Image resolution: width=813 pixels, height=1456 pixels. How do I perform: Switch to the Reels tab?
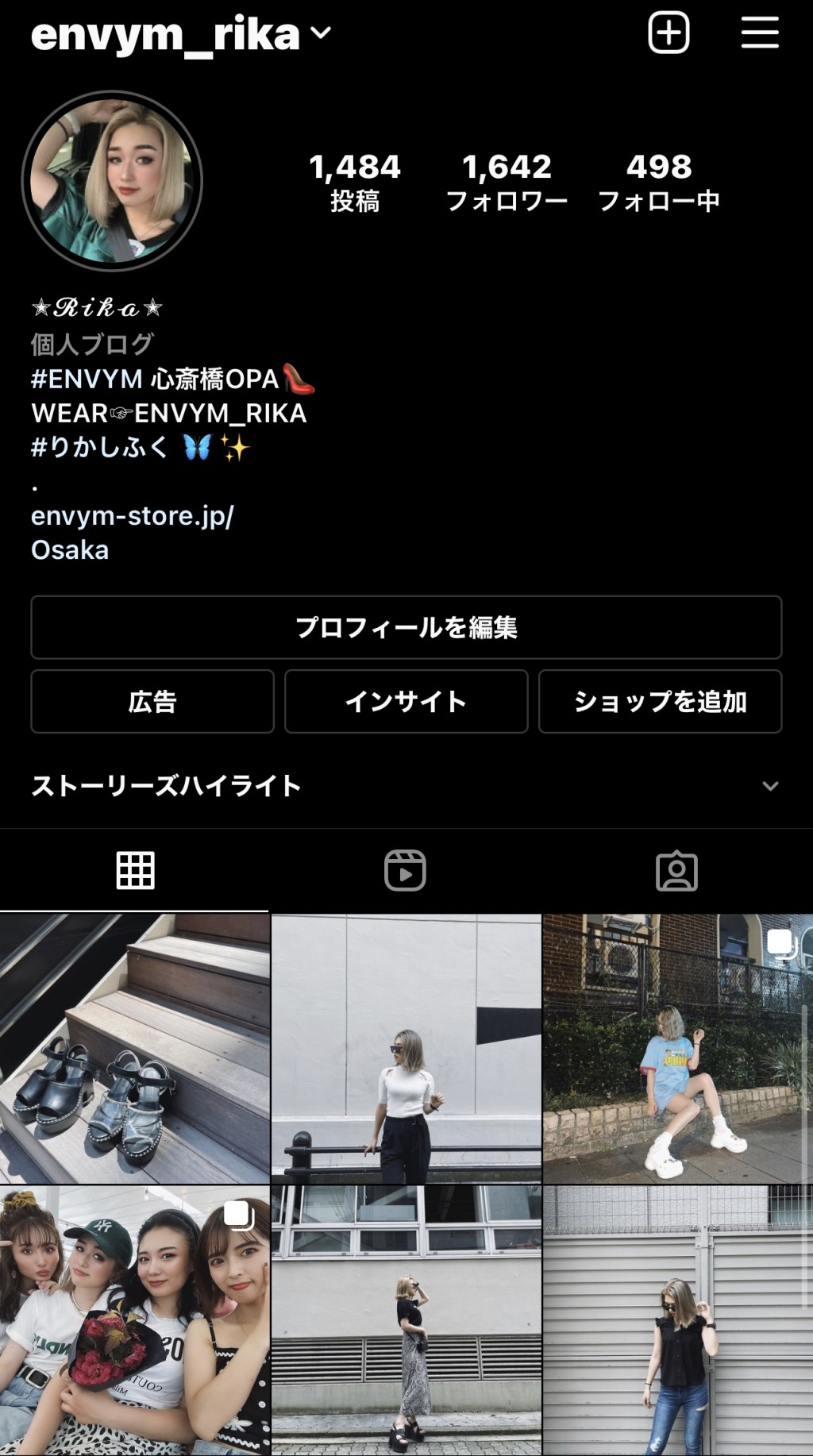coord(405,871)
